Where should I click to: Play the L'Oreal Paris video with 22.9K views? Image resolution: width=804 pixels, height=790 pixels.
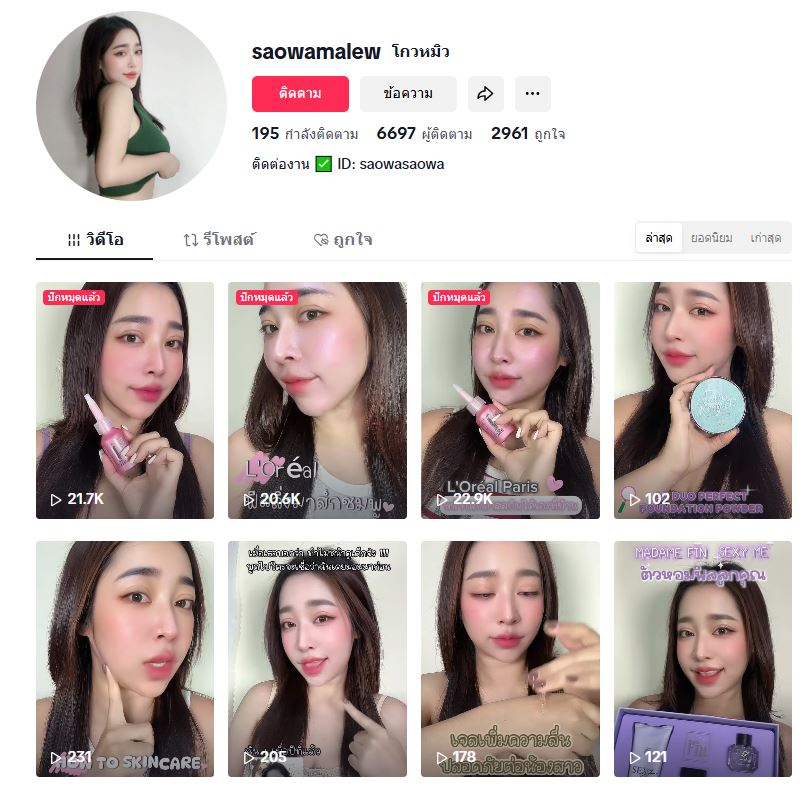coord(510,400)
